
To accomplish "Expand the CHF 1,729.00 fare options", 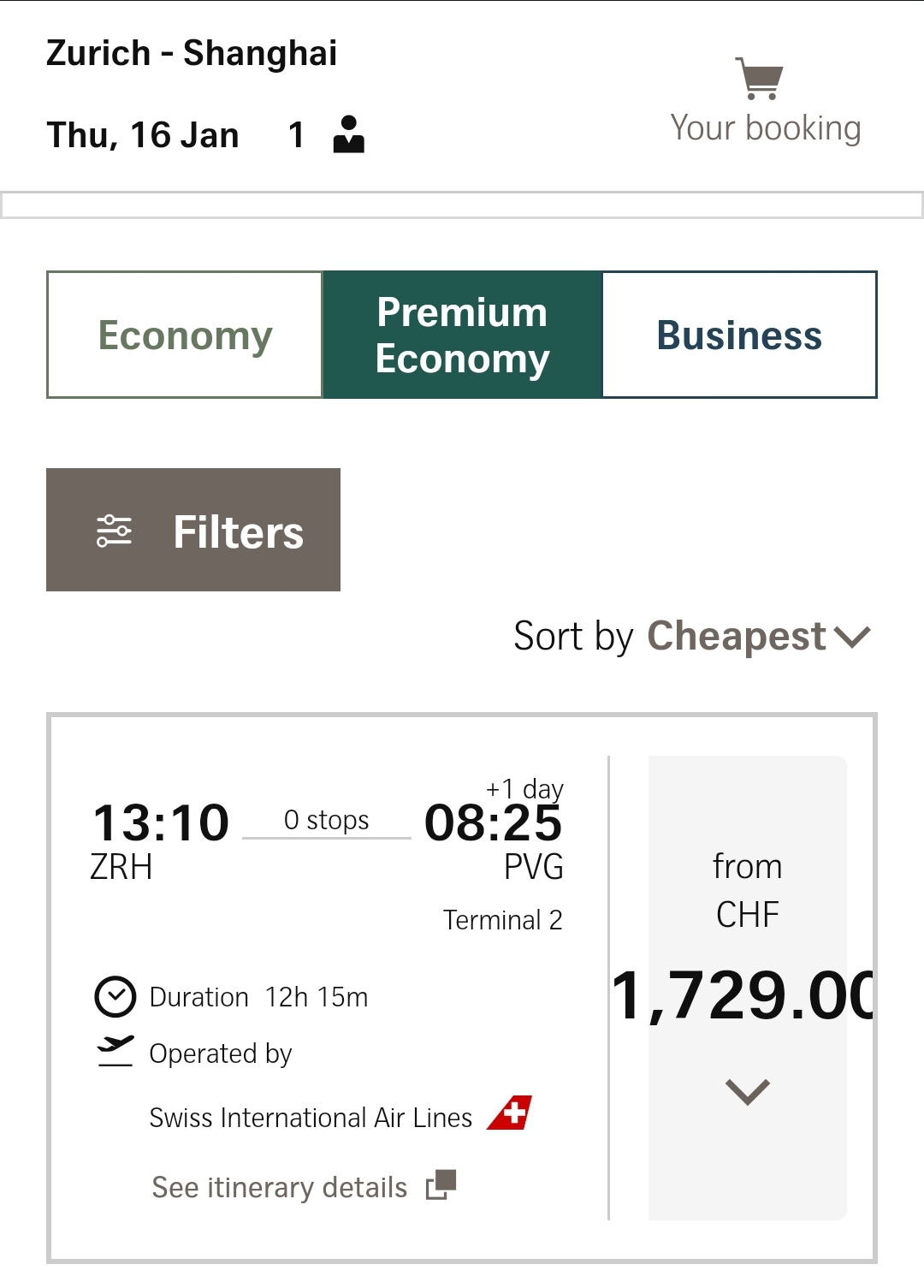I will [747, 1090].
